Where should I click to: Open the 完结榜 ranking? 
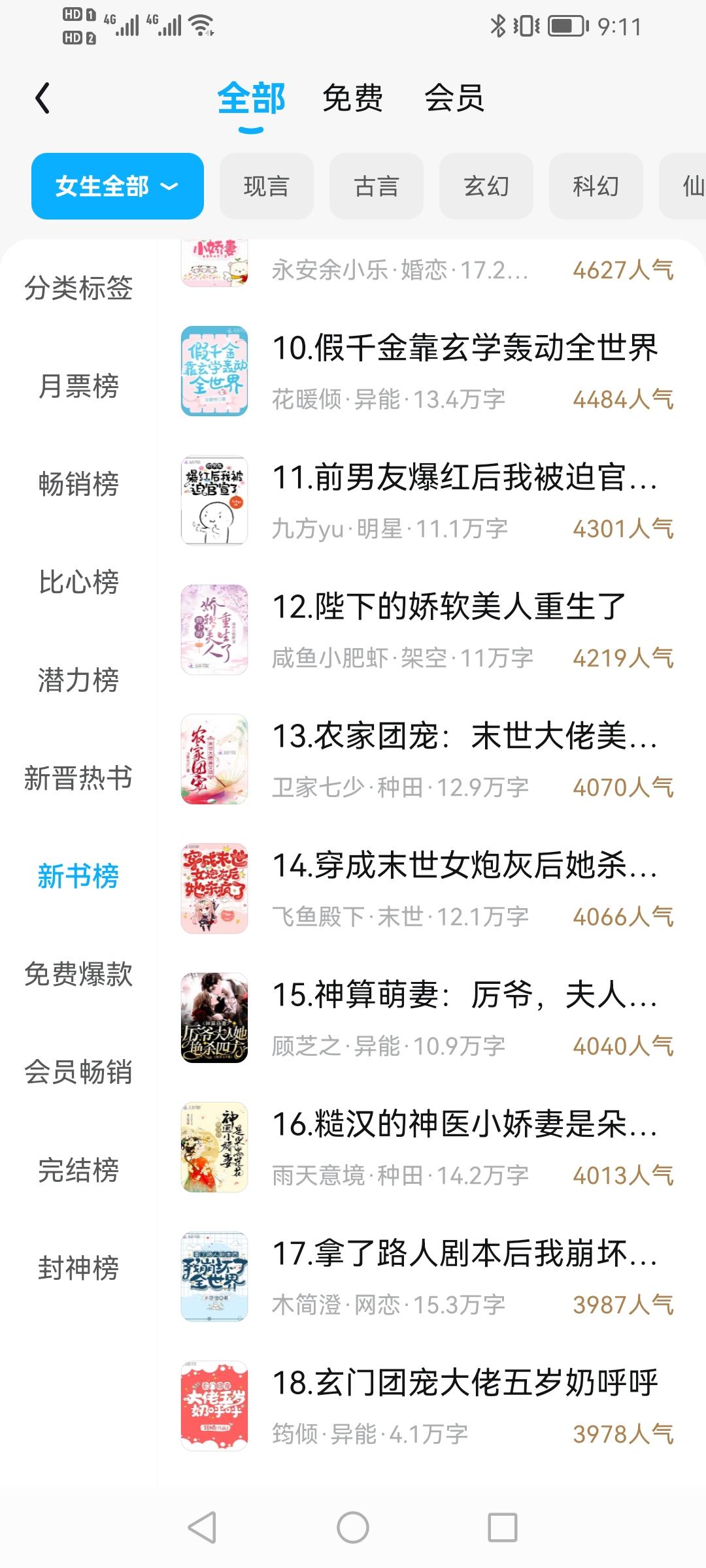point(78,1170)
